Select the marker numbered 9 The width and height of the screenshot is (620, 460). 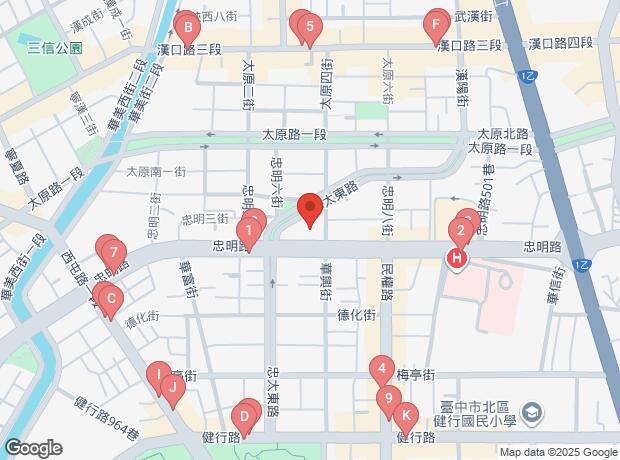(x=388, y=399)
